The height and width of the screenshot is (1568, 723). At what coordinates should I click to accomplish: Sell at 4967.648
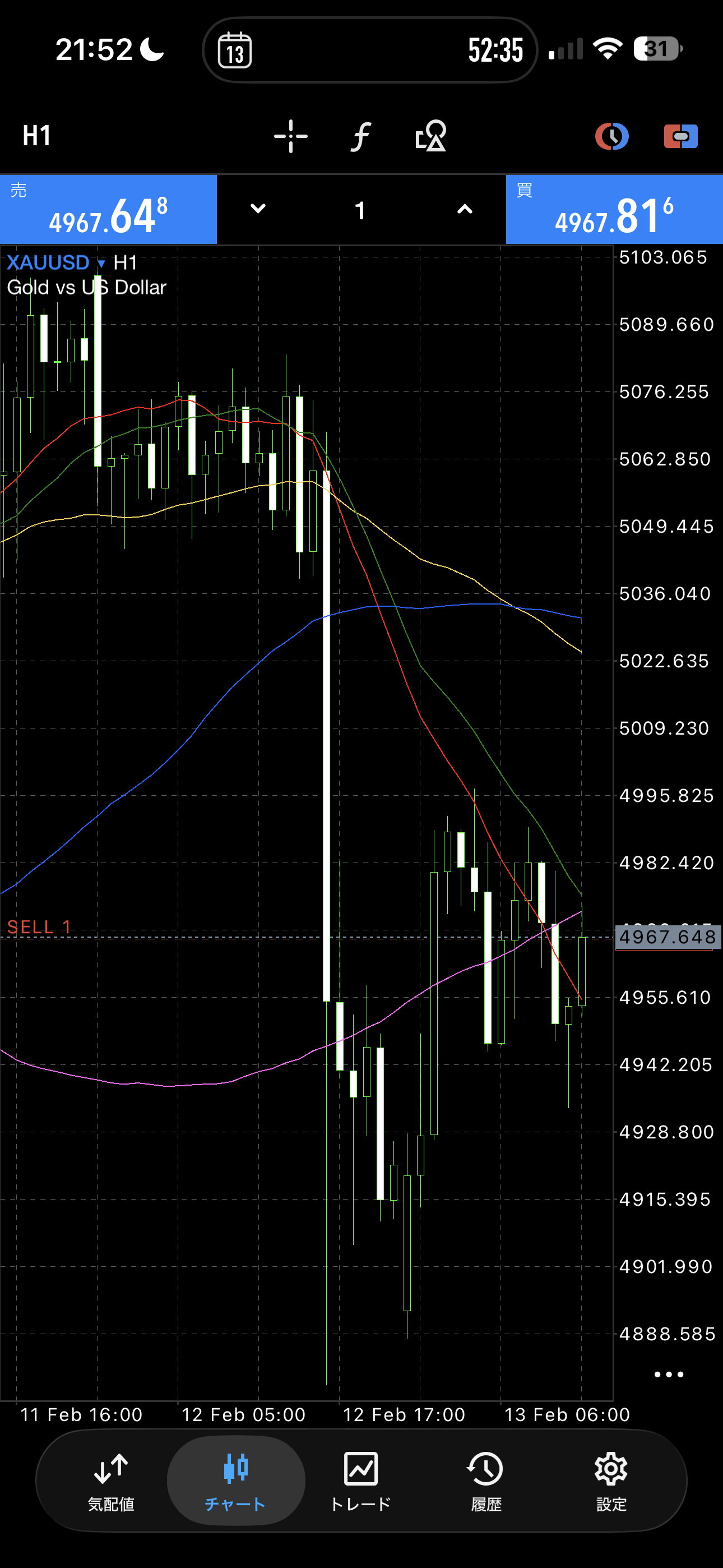click(108, 210)
